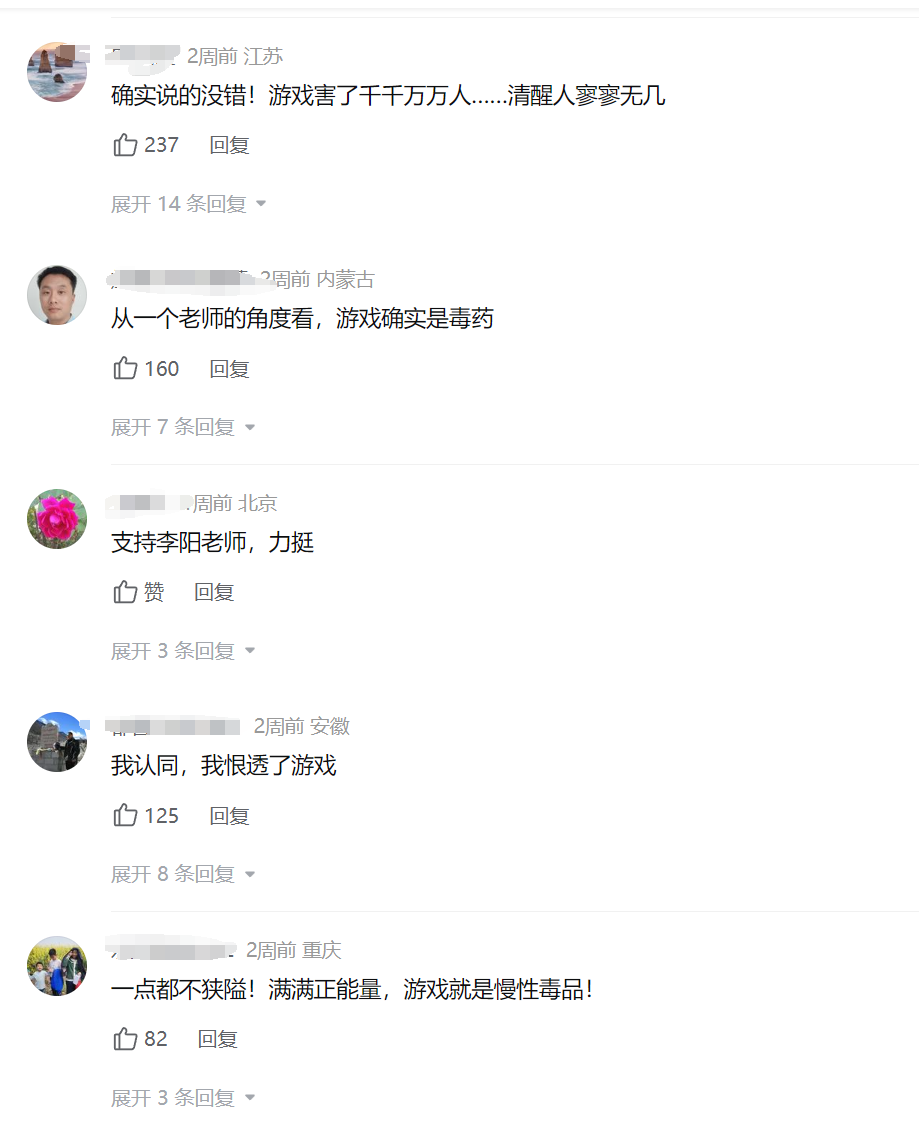
Task: Expand 展开 8 条回复
Action: 182,875
